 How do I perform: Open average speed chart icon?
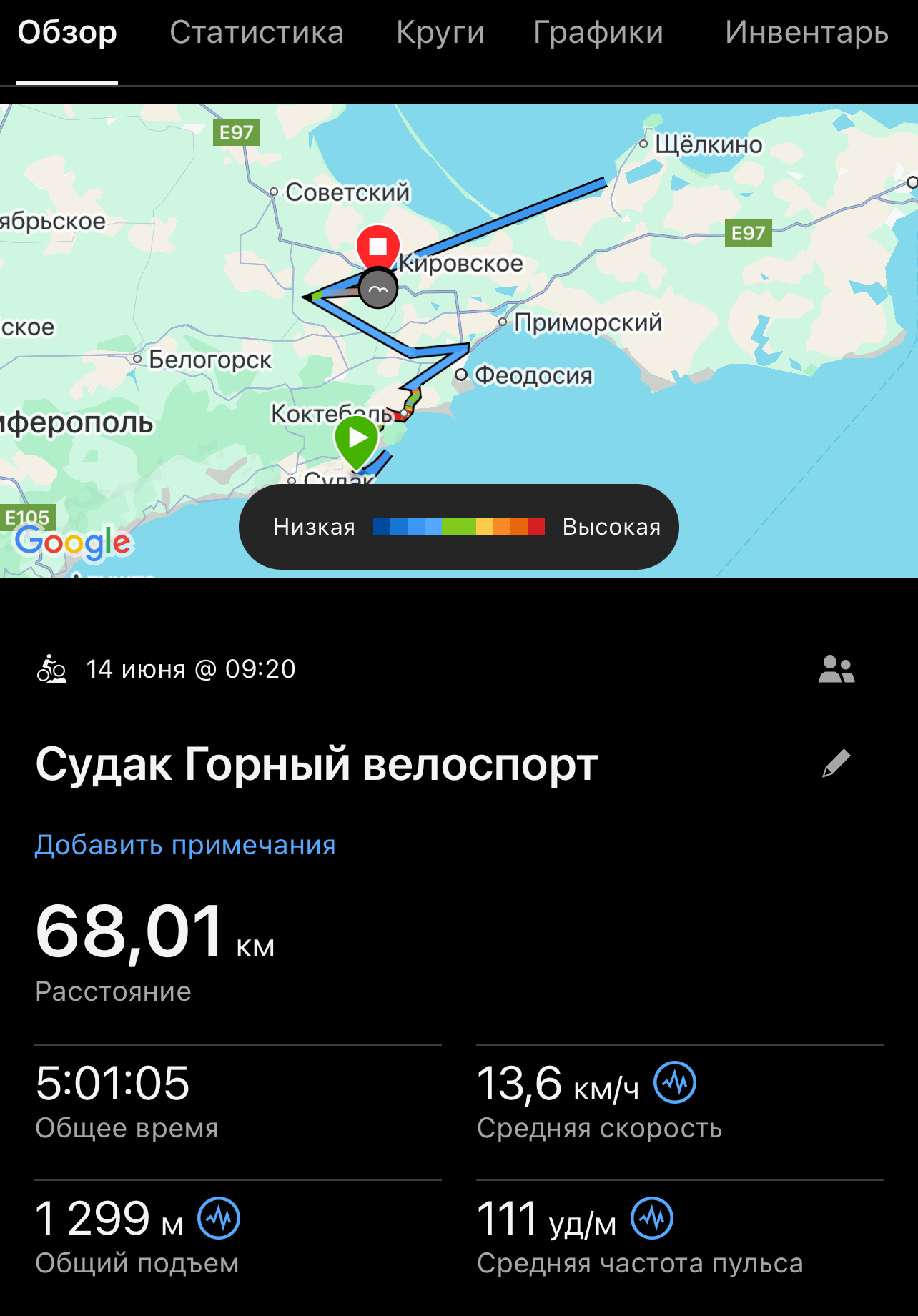676,1082
